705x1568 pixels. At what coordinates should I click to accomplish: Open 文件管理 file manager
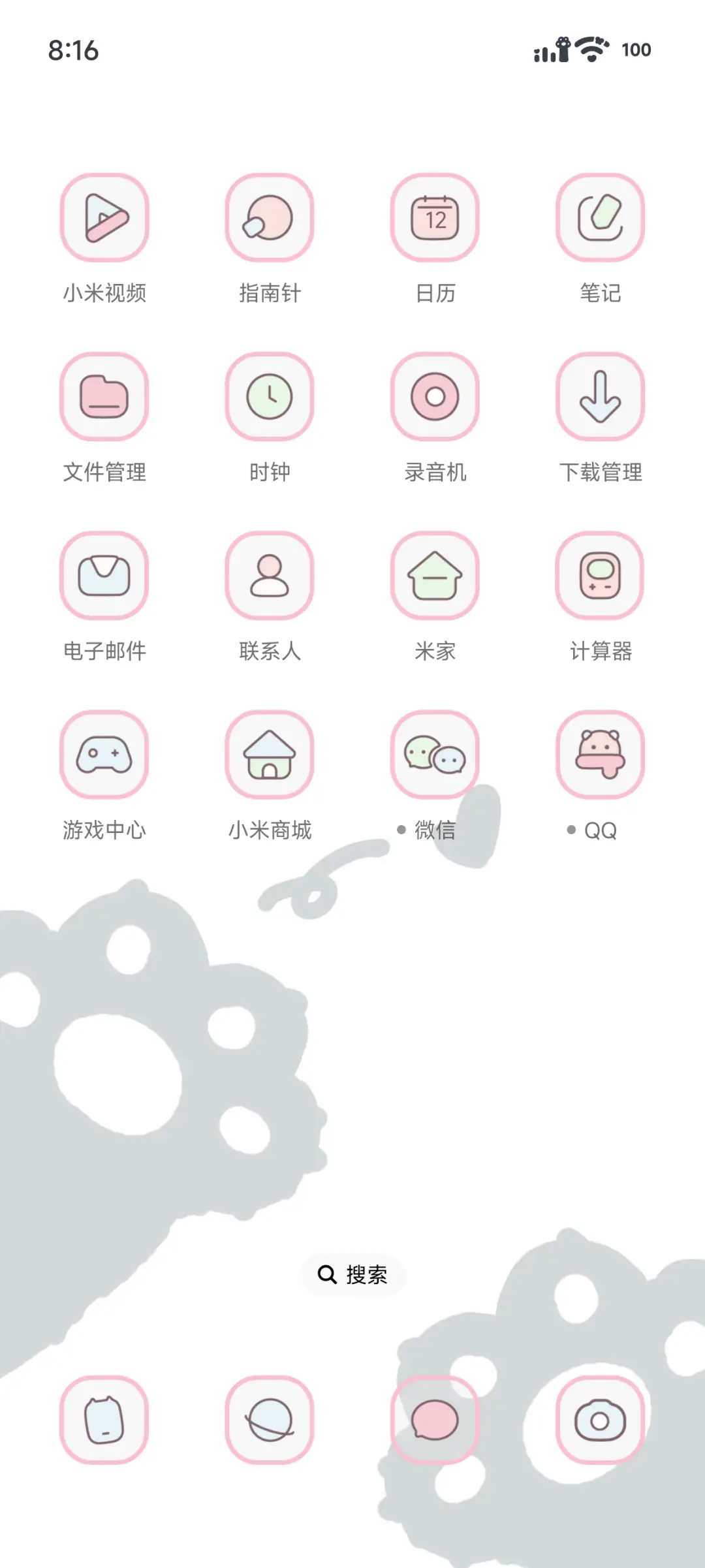104,398
